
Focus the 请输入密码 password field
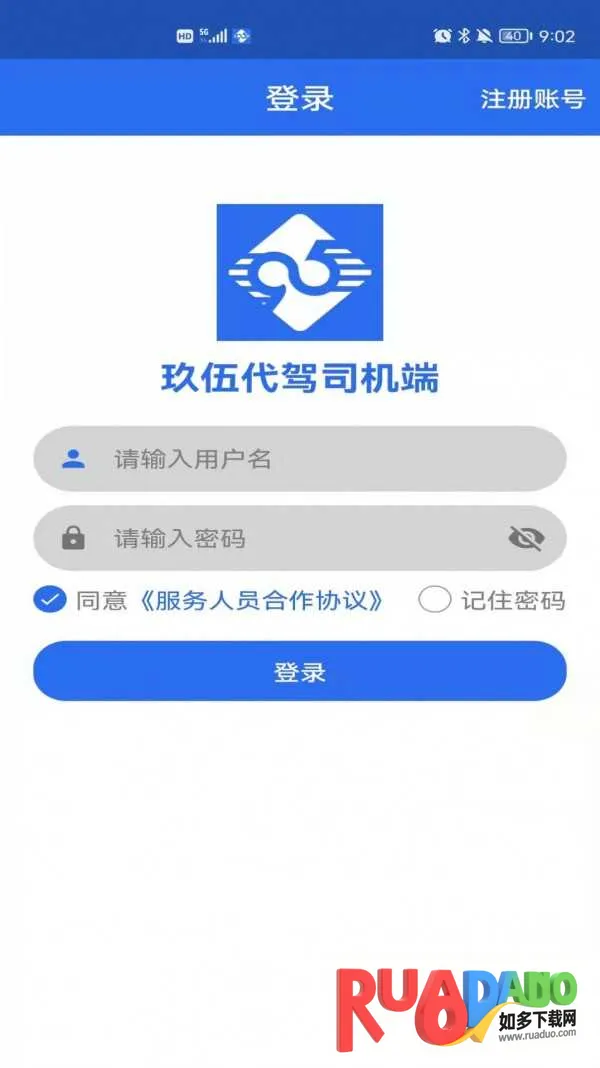pos(290,539)
